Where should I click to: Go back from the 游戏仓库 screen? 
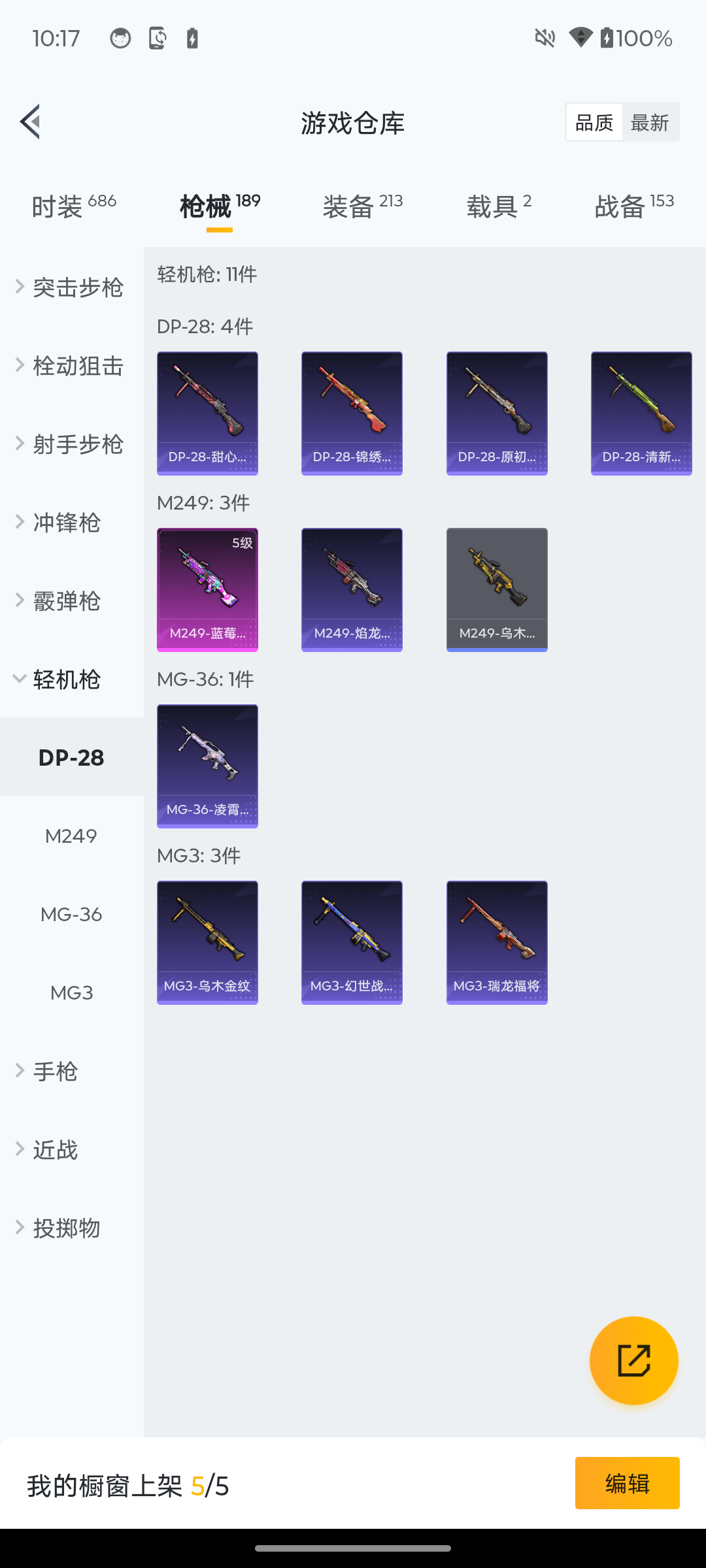[30, 122]
